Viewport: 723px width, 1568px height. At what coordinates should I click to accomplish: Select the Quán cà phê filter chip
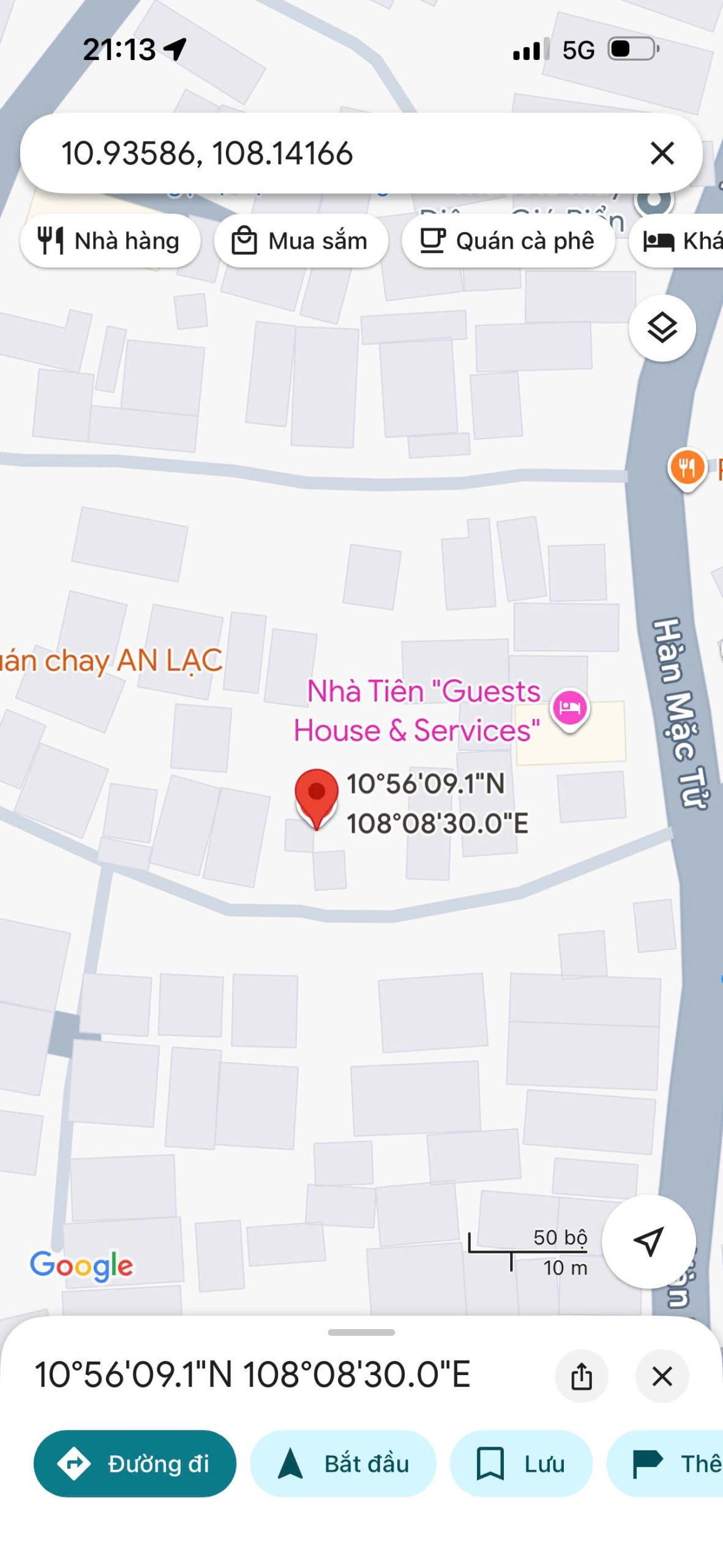[x=508, y=241]
